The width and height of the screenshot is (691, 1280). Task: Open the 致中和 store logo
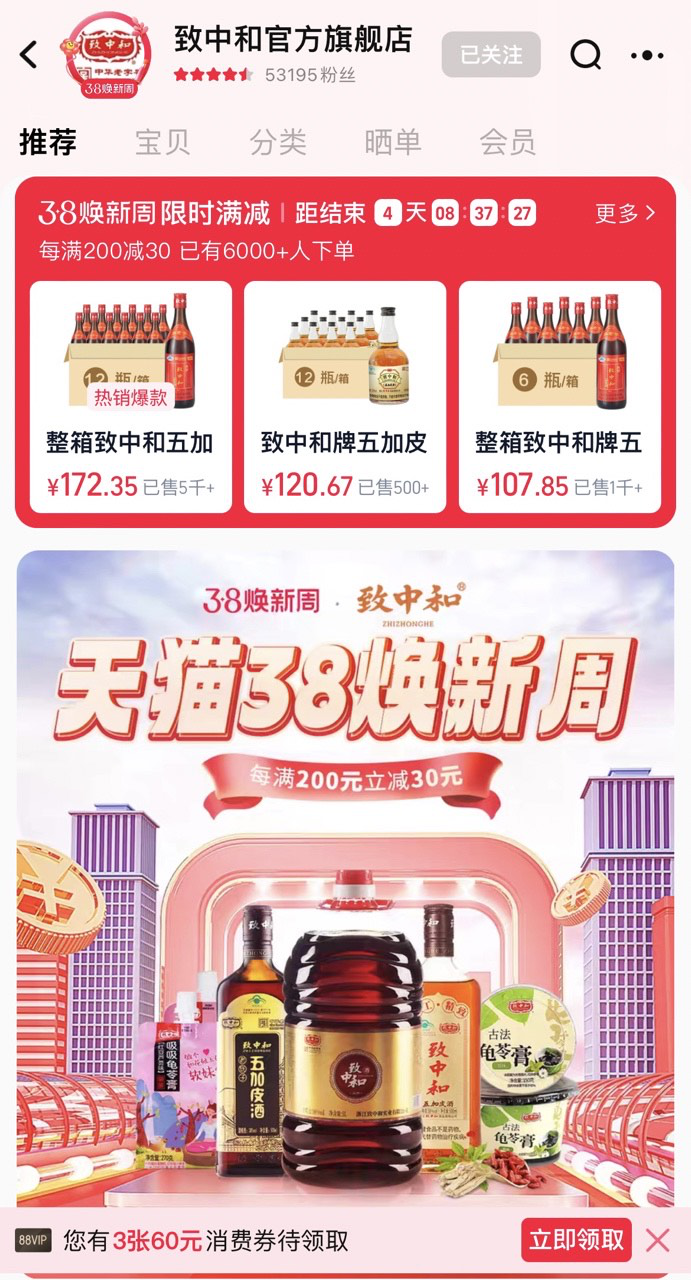(x=107, y=55)
